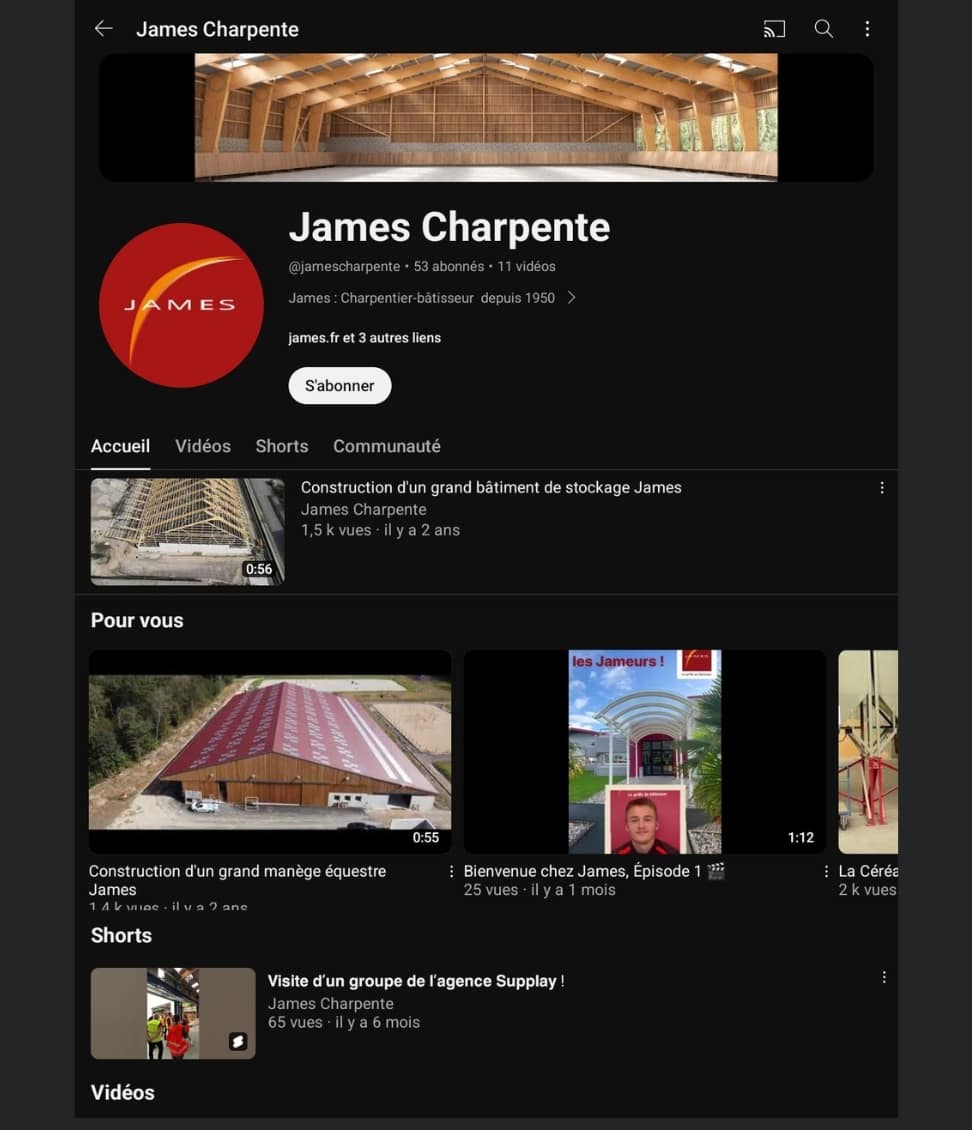
Task: Open the Communauté tab
Action: 387,446
